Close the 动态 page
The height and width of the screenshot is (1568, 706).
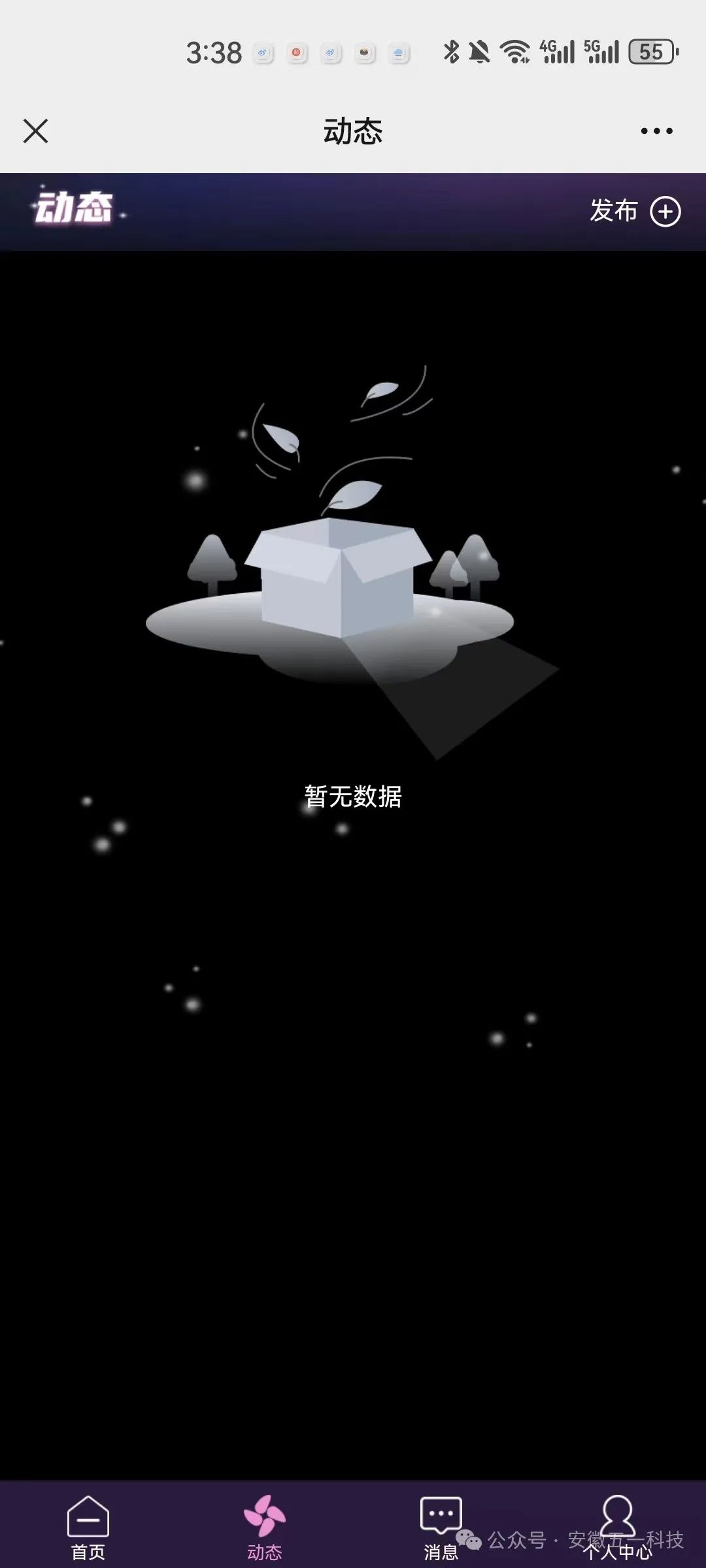tap(36, 131)
